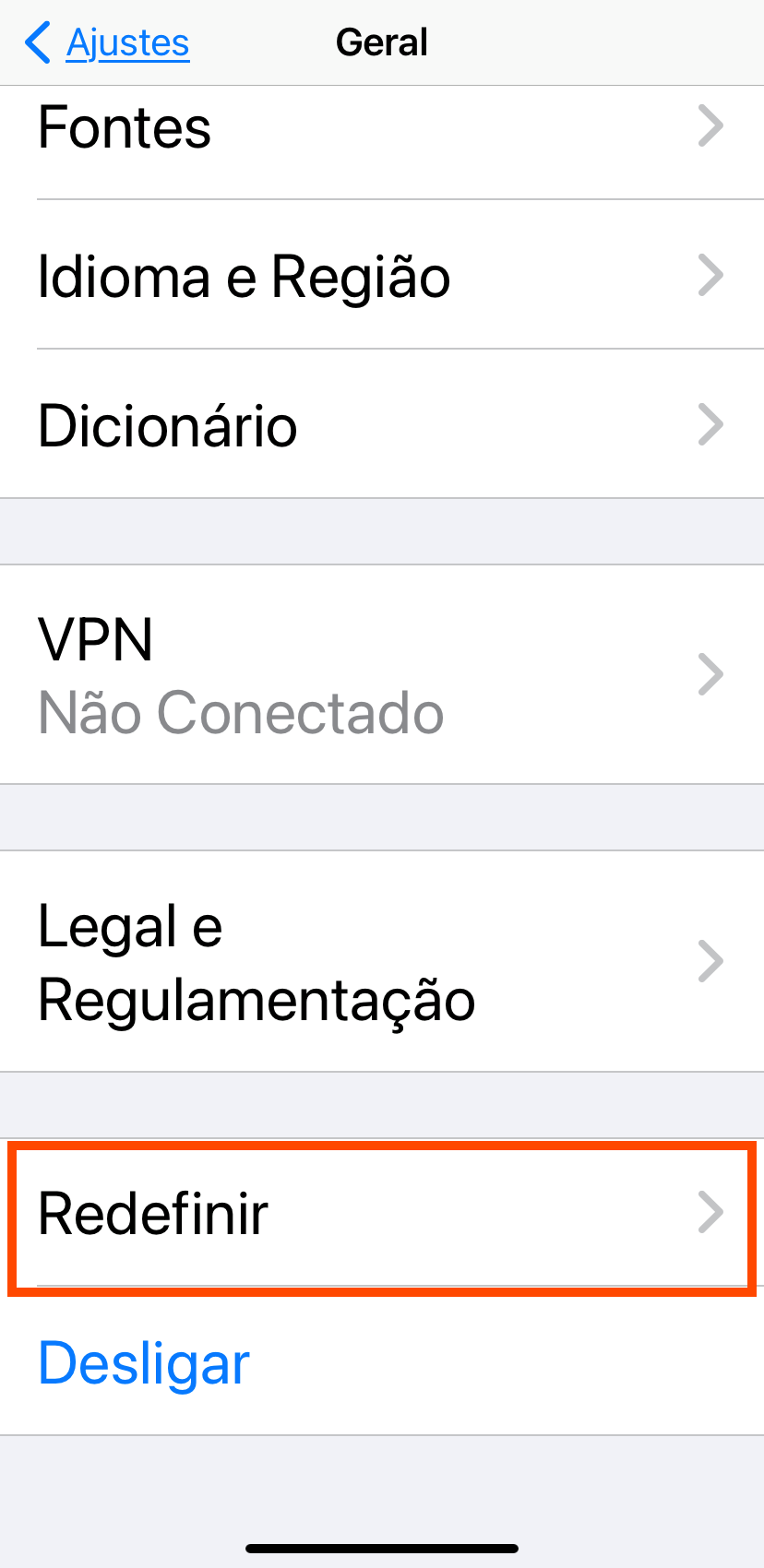Screen dimensions: 764x1568
Task: Open Fontes settings
Action: click(381, 129)
